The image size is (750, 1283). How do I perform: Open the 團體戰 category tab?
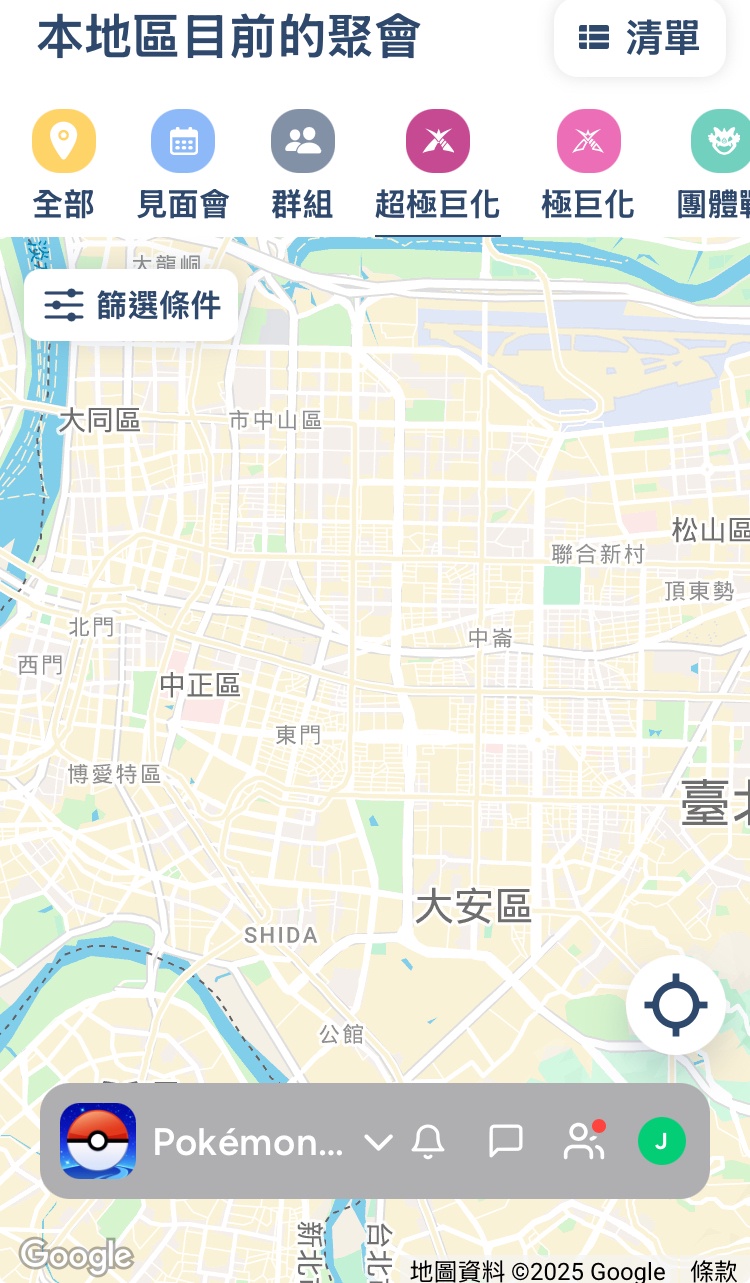point(716,165)
